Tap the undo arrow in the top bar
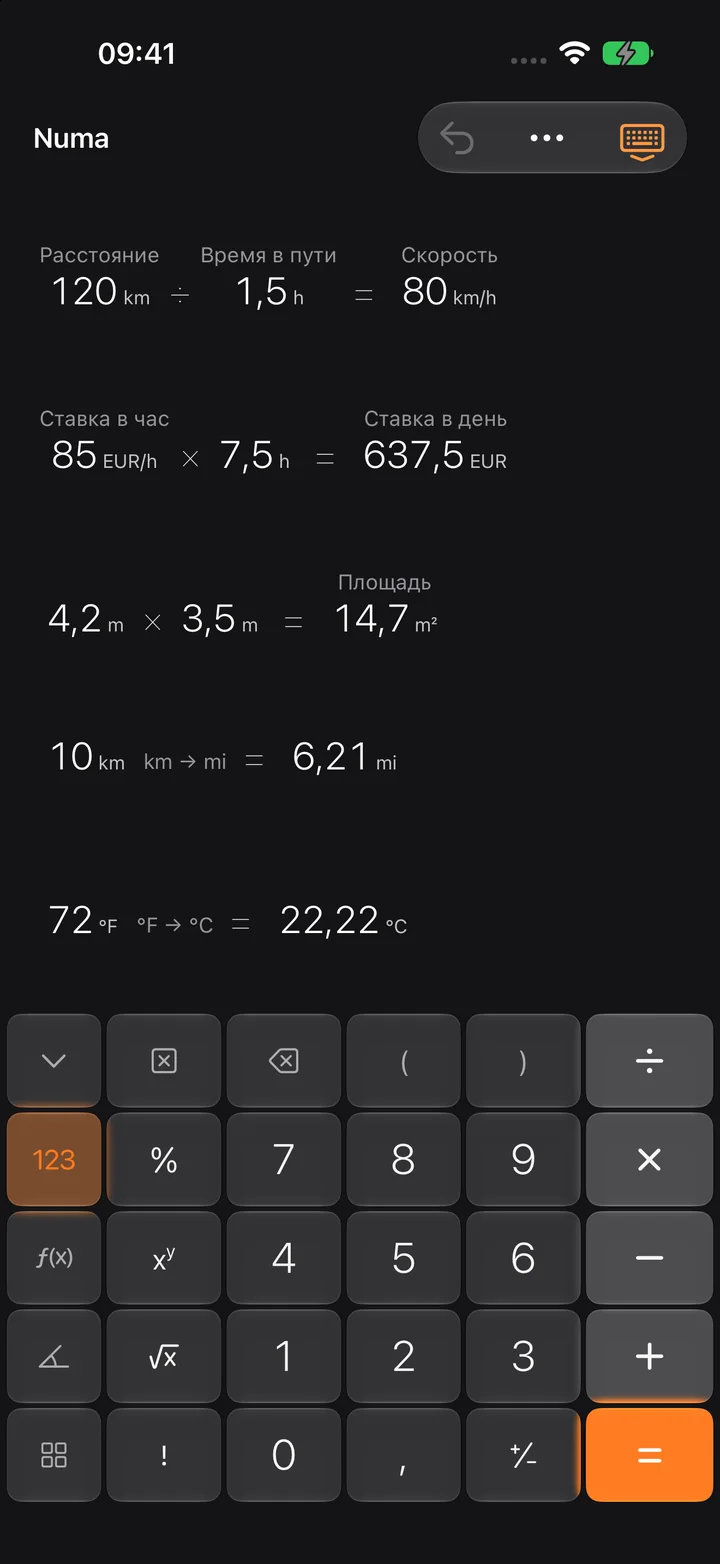This screenshot has width=720, height=1564. pyautogui.click(x=457, y=138)
